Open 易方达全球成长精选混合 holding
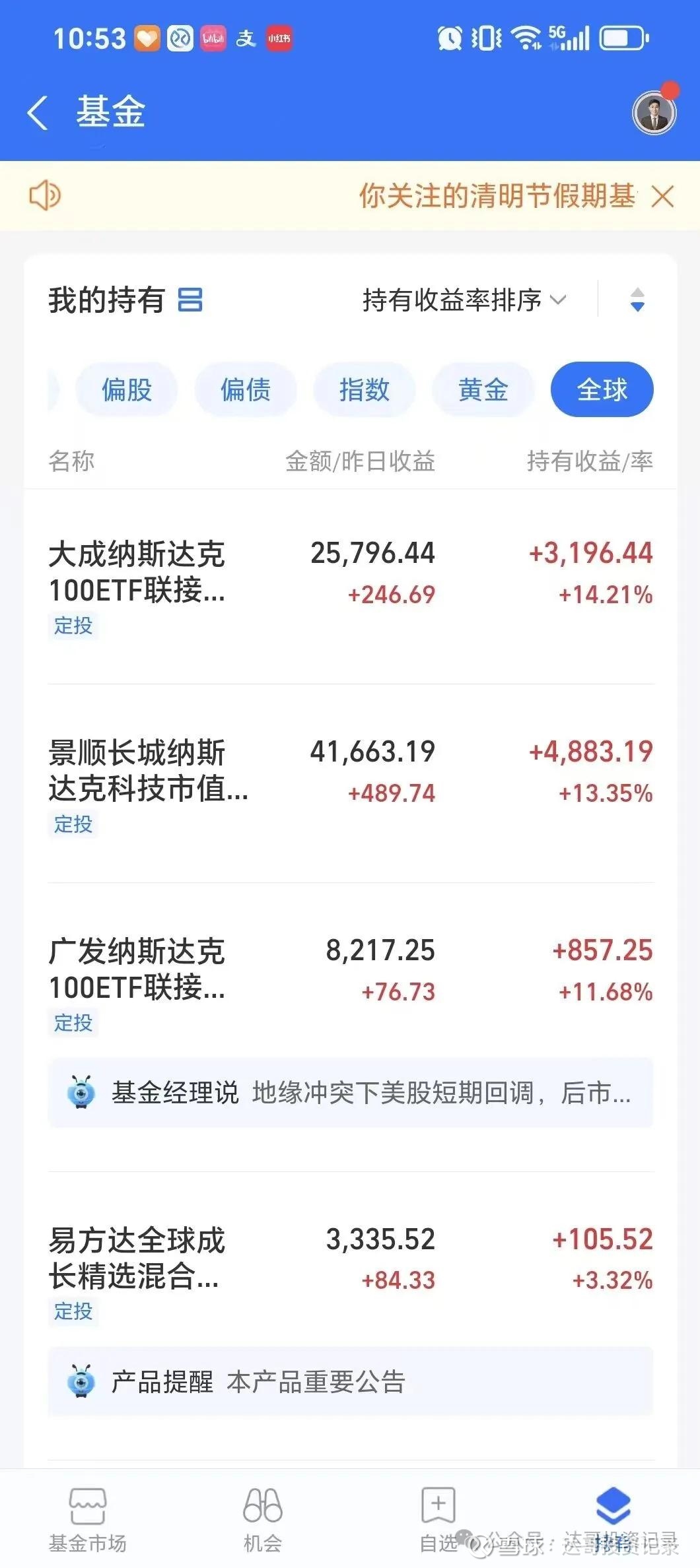 135,1258
